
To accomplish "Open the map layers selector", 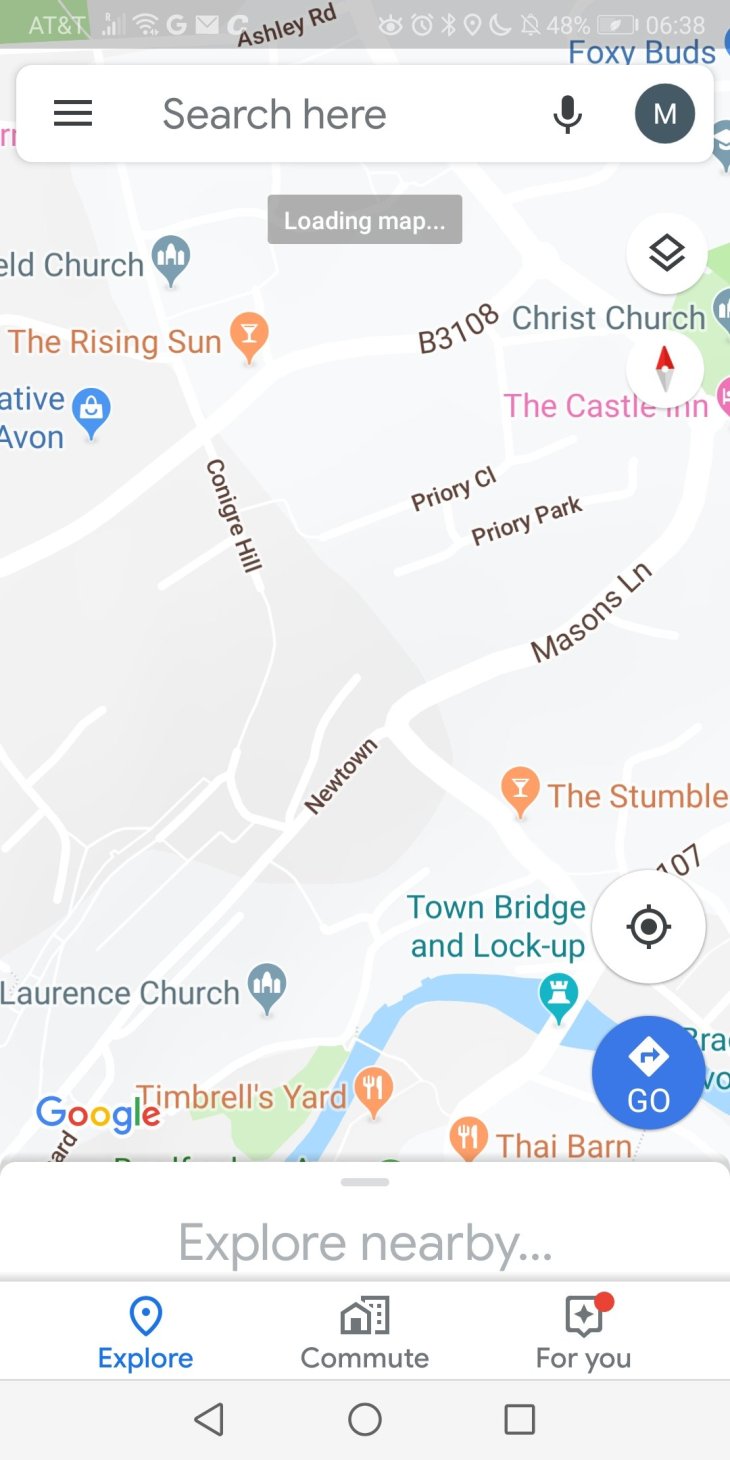I will (667, 253).
